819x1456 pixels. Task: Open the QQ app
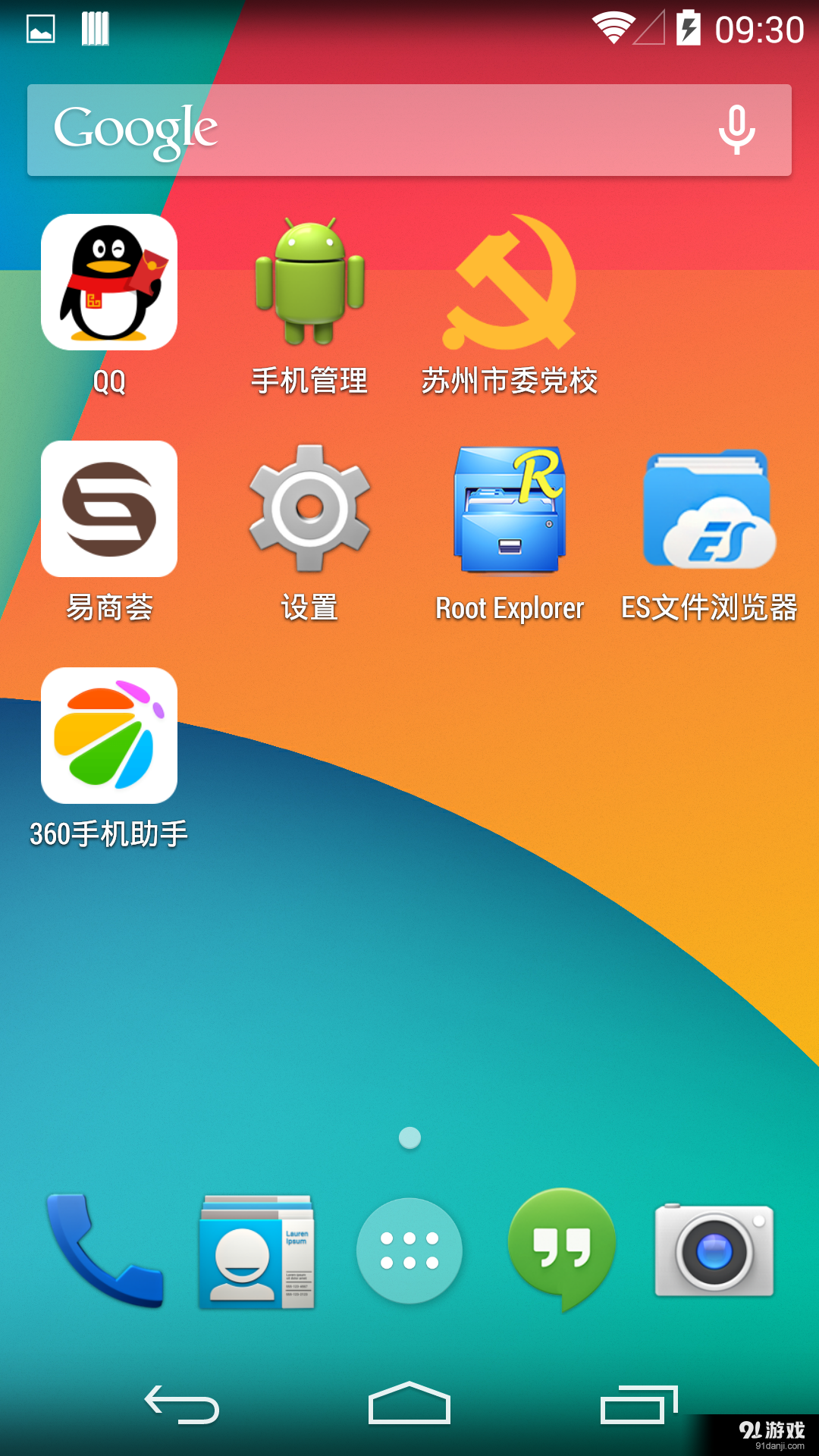[x=108, y=282]
